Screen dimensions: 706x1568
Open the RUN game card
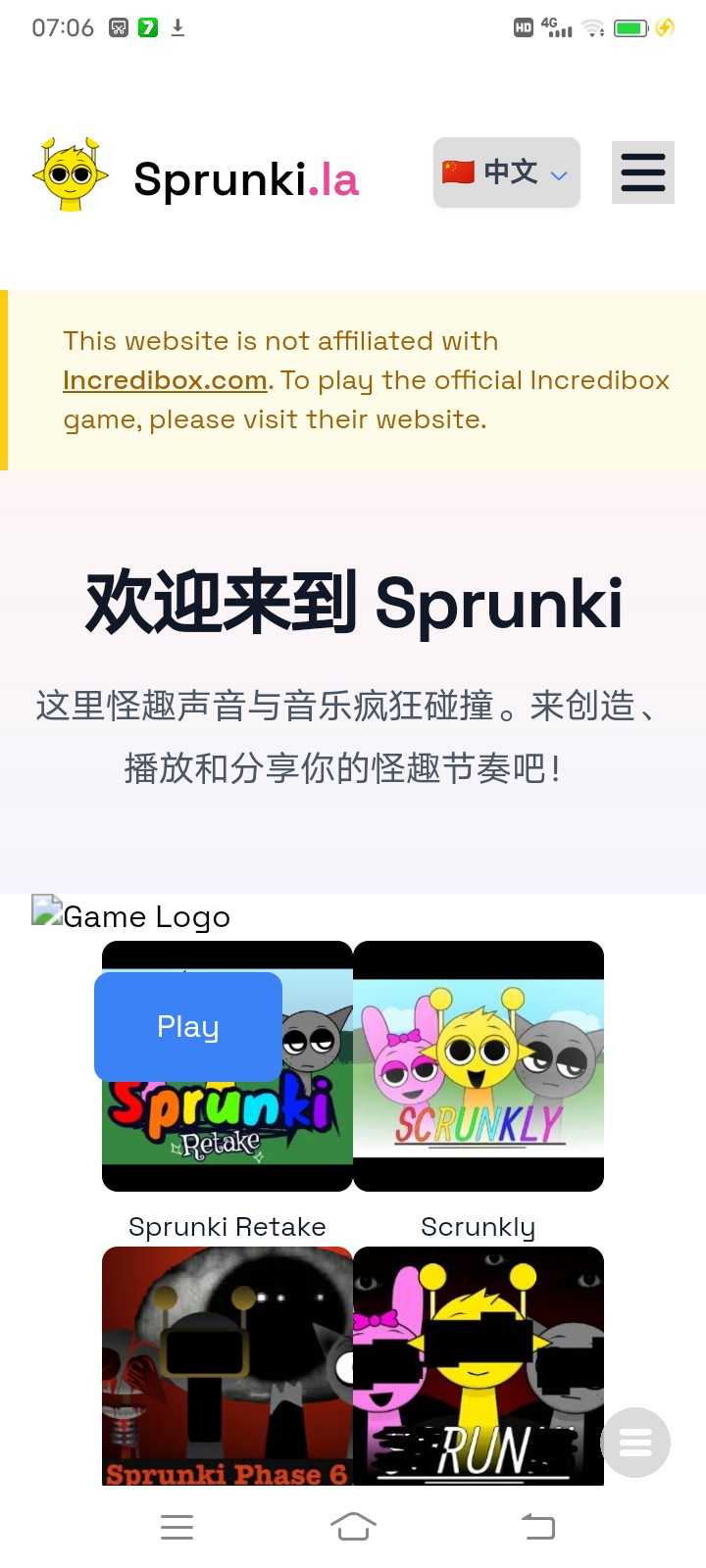click(x=479, y=1366)
